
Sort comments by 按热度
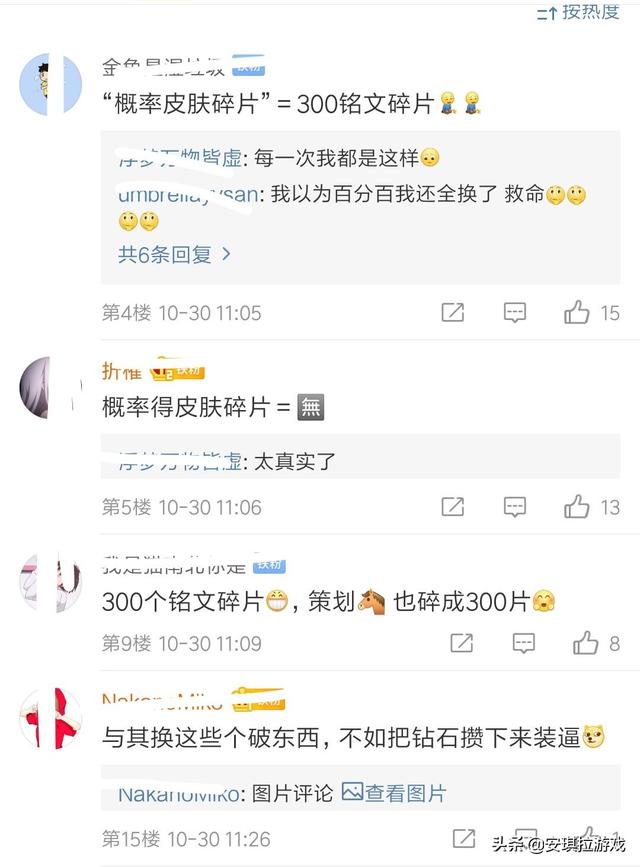pyautogui.click(x=579, y=12)
